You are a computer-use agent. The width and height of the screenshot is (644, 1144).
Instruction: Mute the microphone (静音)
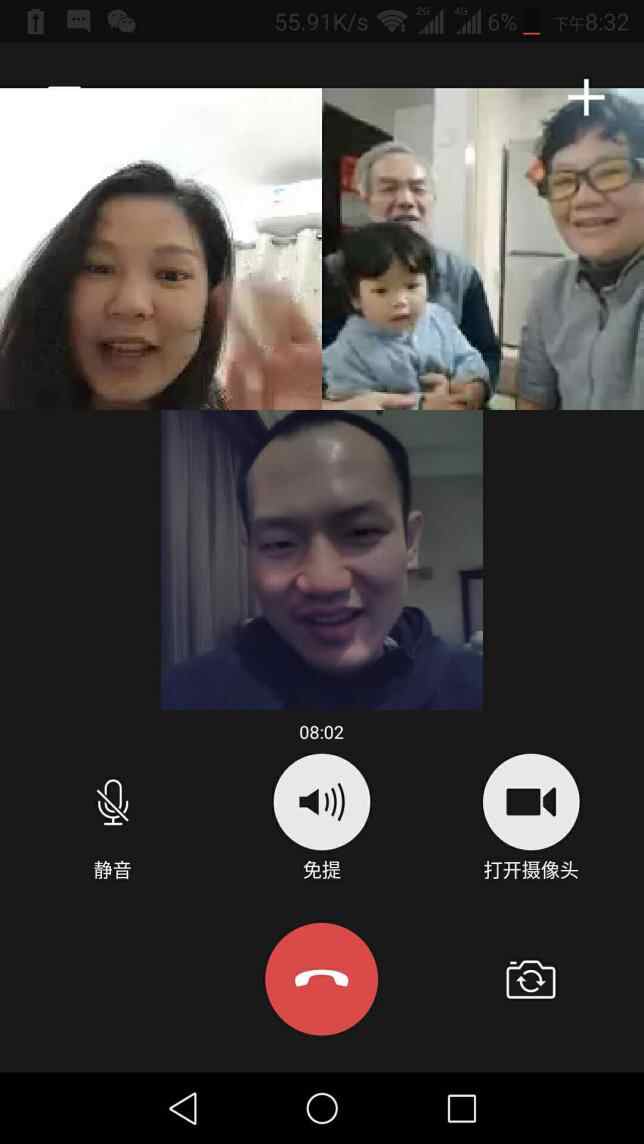[113, 802]
